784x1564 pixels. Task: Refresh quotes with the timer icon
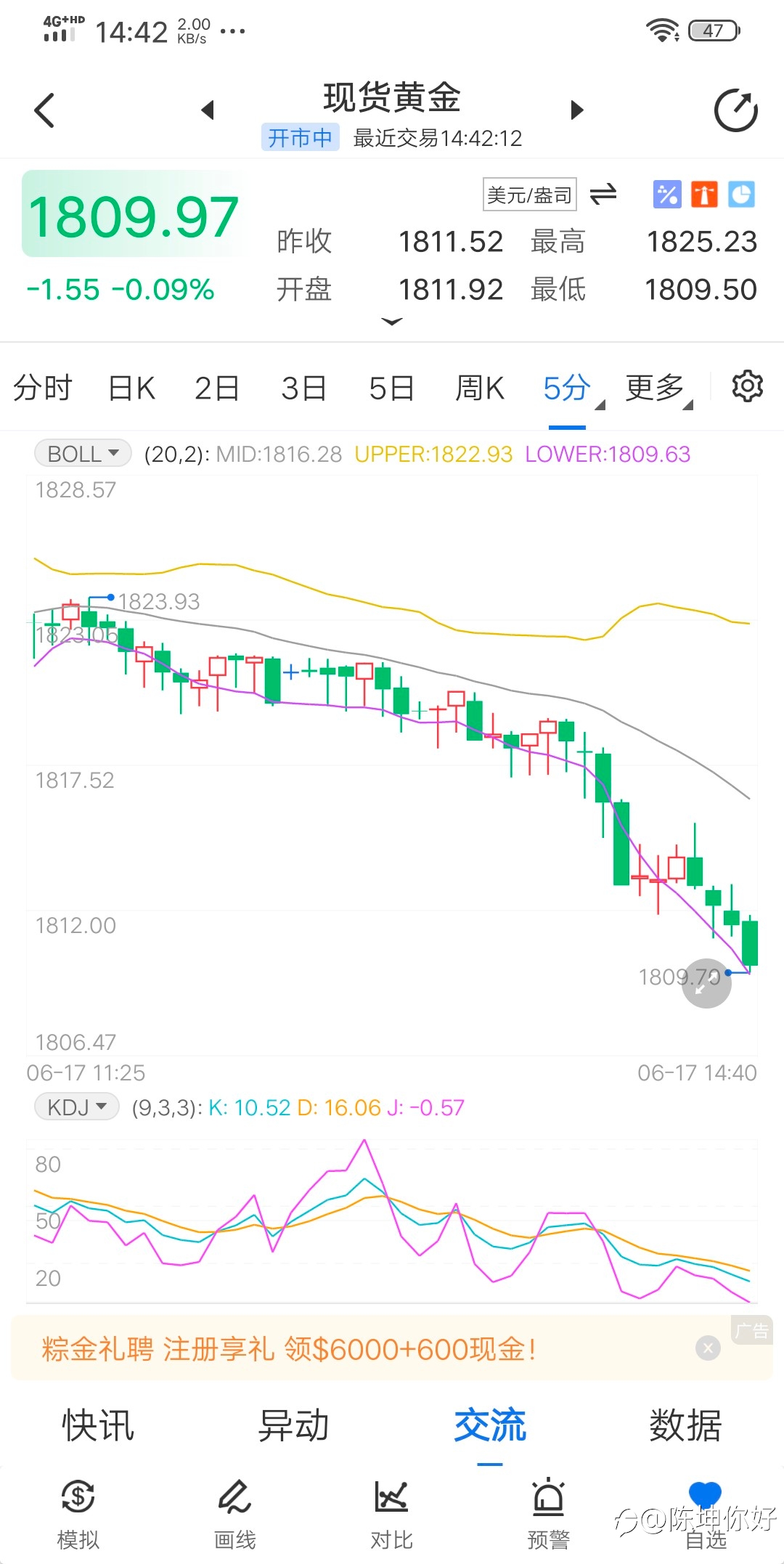(736, 110)
